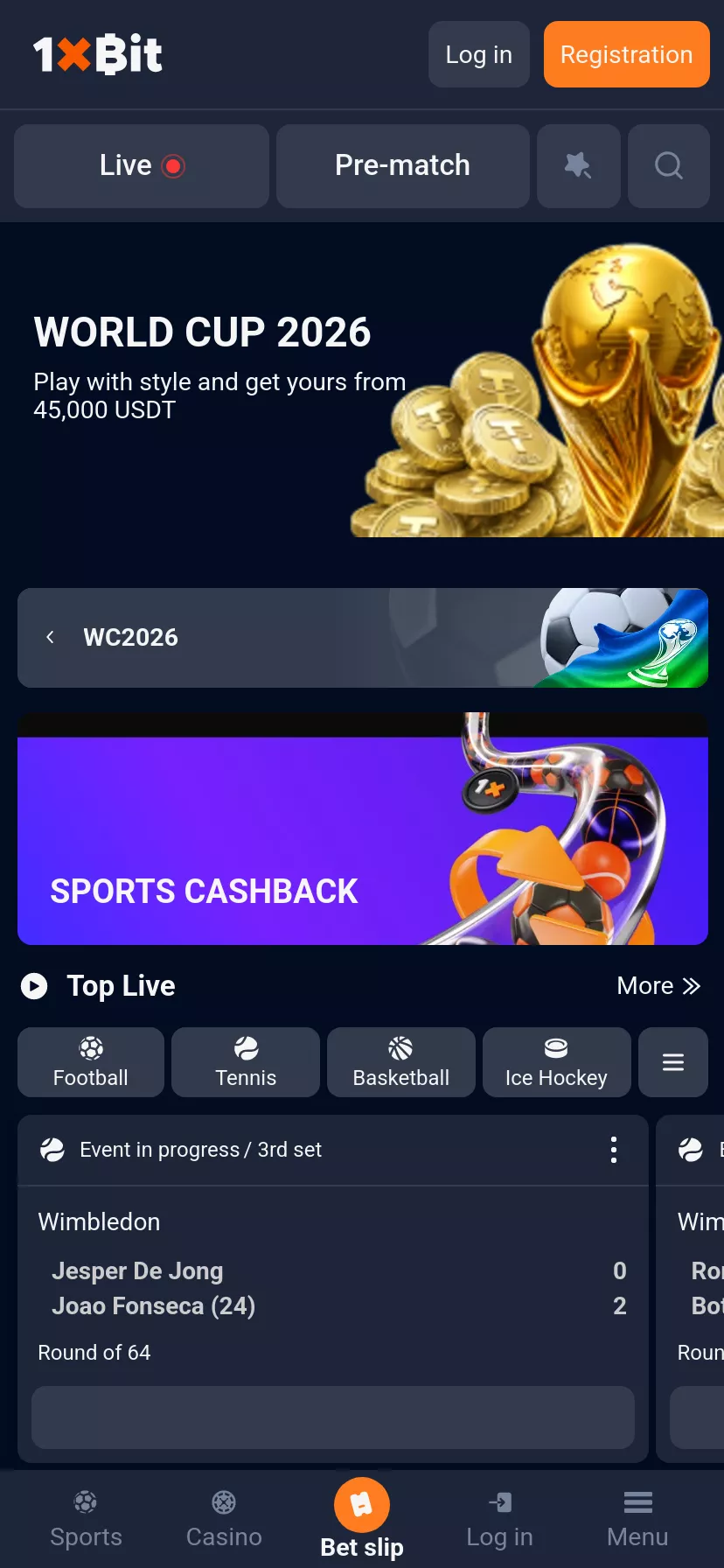Open the Jesper De Jong vs Joao Fonseca match

click(x=332, y=1288)
